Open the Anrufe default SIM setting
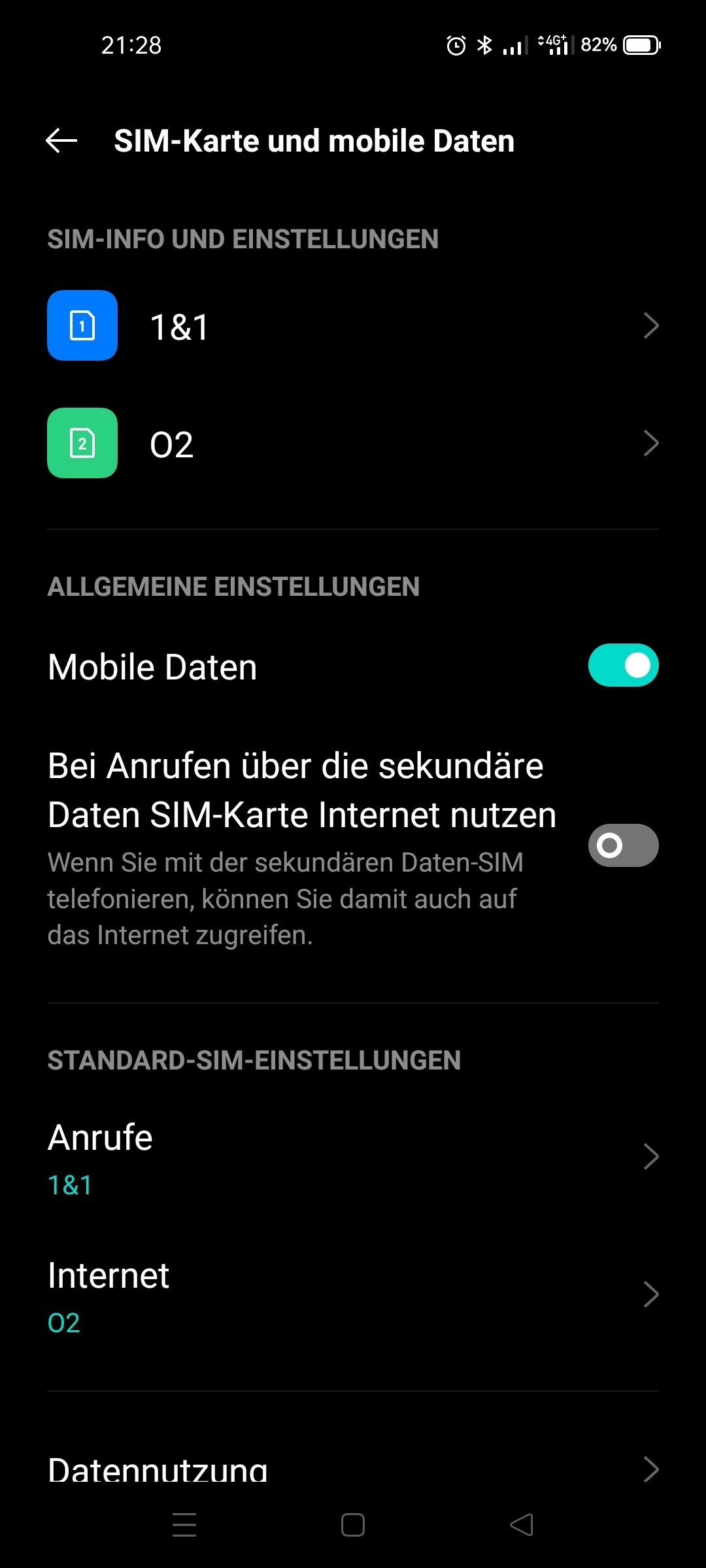Viewport: 706px width, 1568px height. [353, 1157]
